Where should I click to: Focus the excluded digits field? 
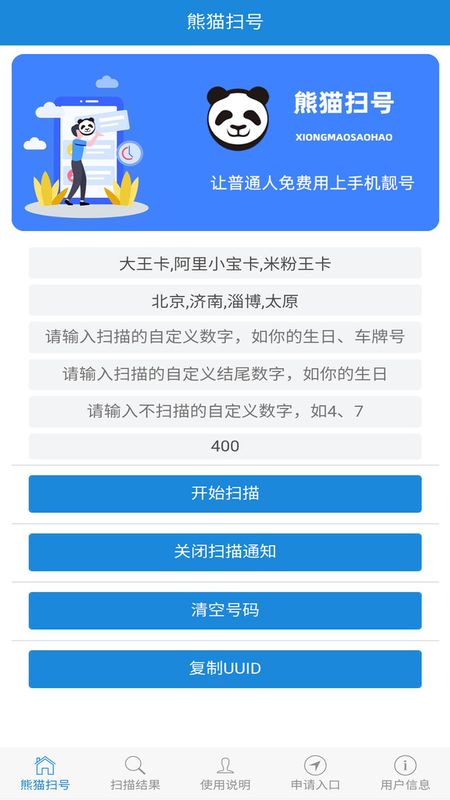point(225,411)
